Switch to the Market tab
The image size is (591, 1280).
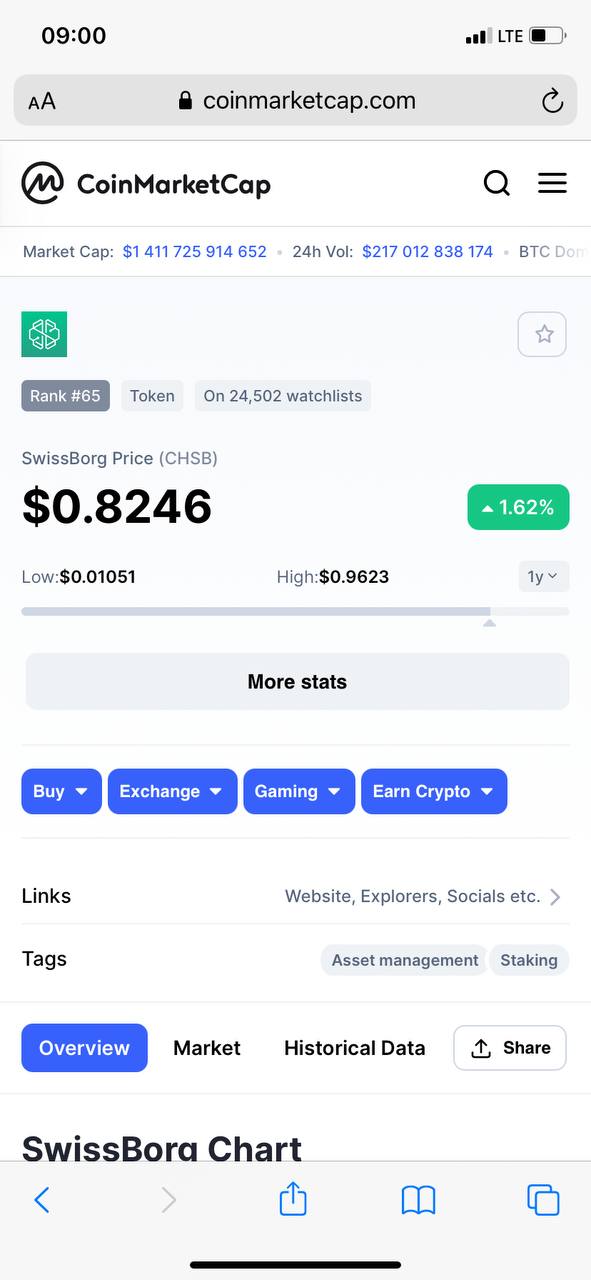[x=207, y=1048]
